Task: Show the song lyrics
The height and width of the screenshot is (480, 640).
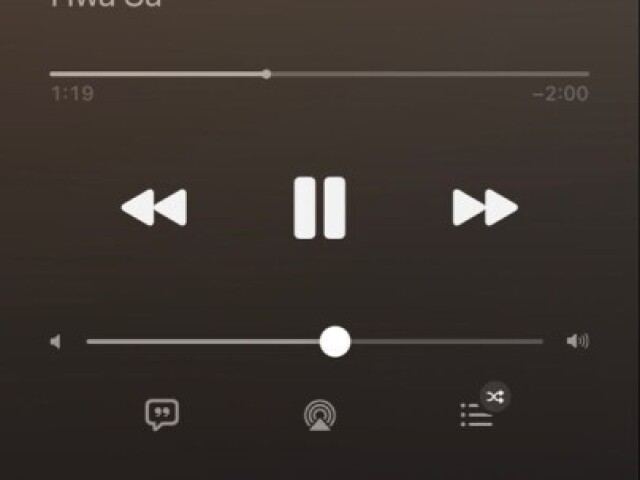Action: click(161, 414)
